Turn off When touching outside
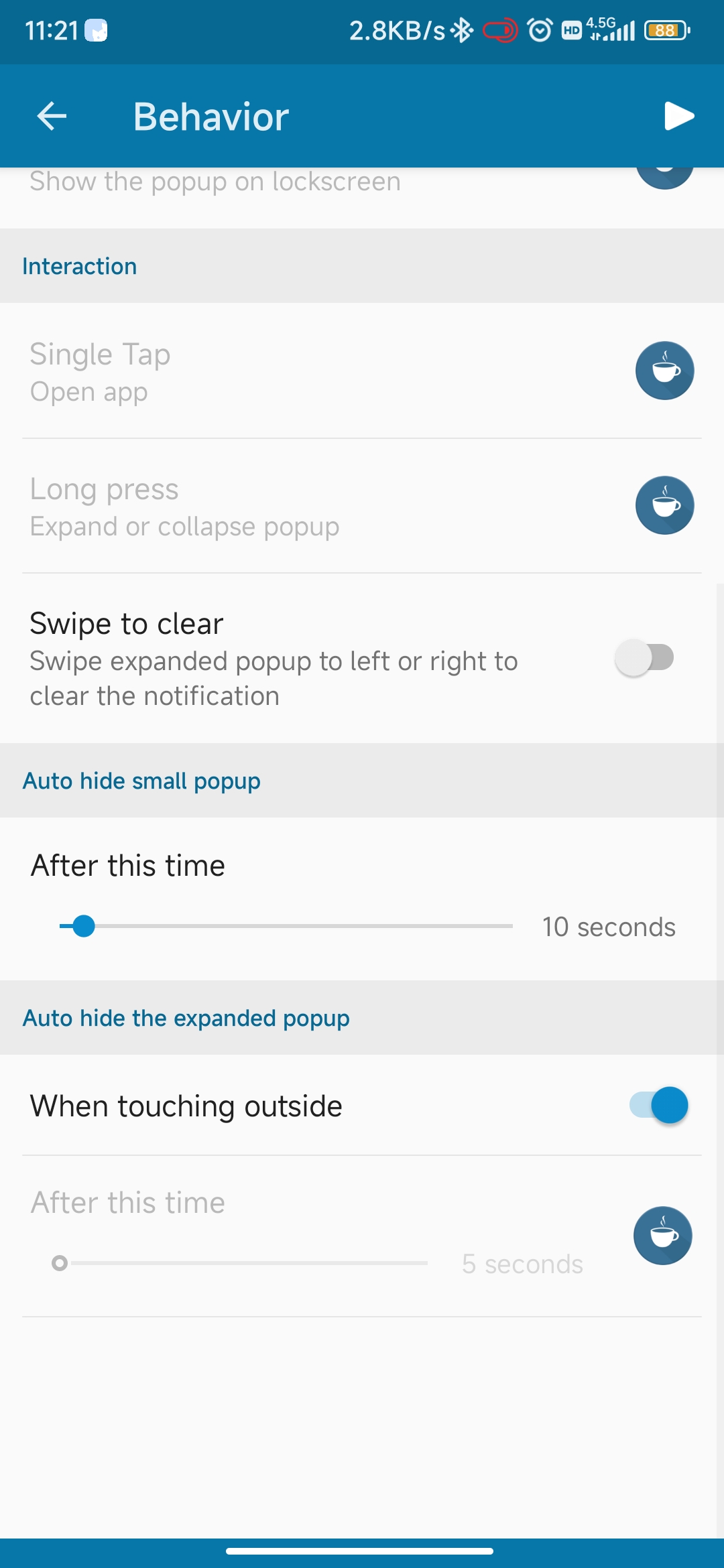The height and width of the screenshot is (1568, 724). coord(658,1105)
